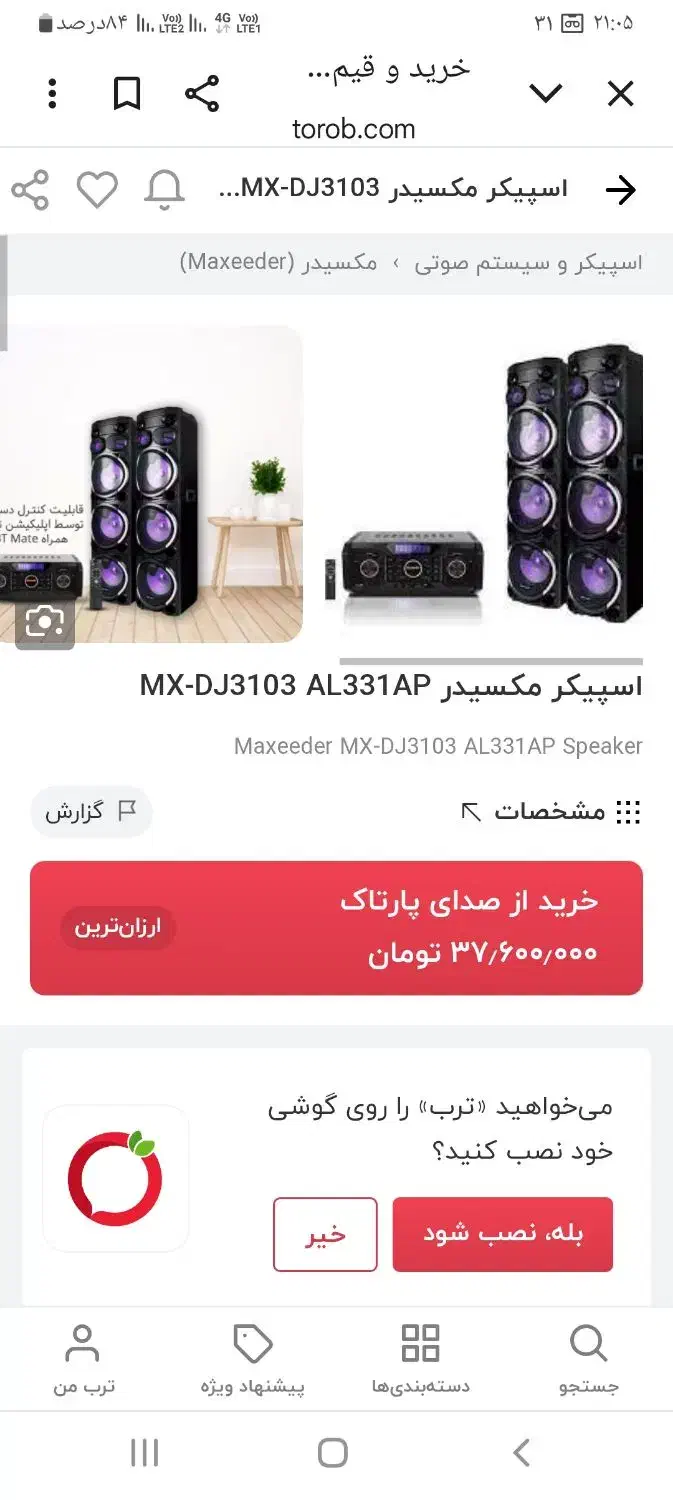
Task: Open the browser overflow menu
Action: (52, 94)
